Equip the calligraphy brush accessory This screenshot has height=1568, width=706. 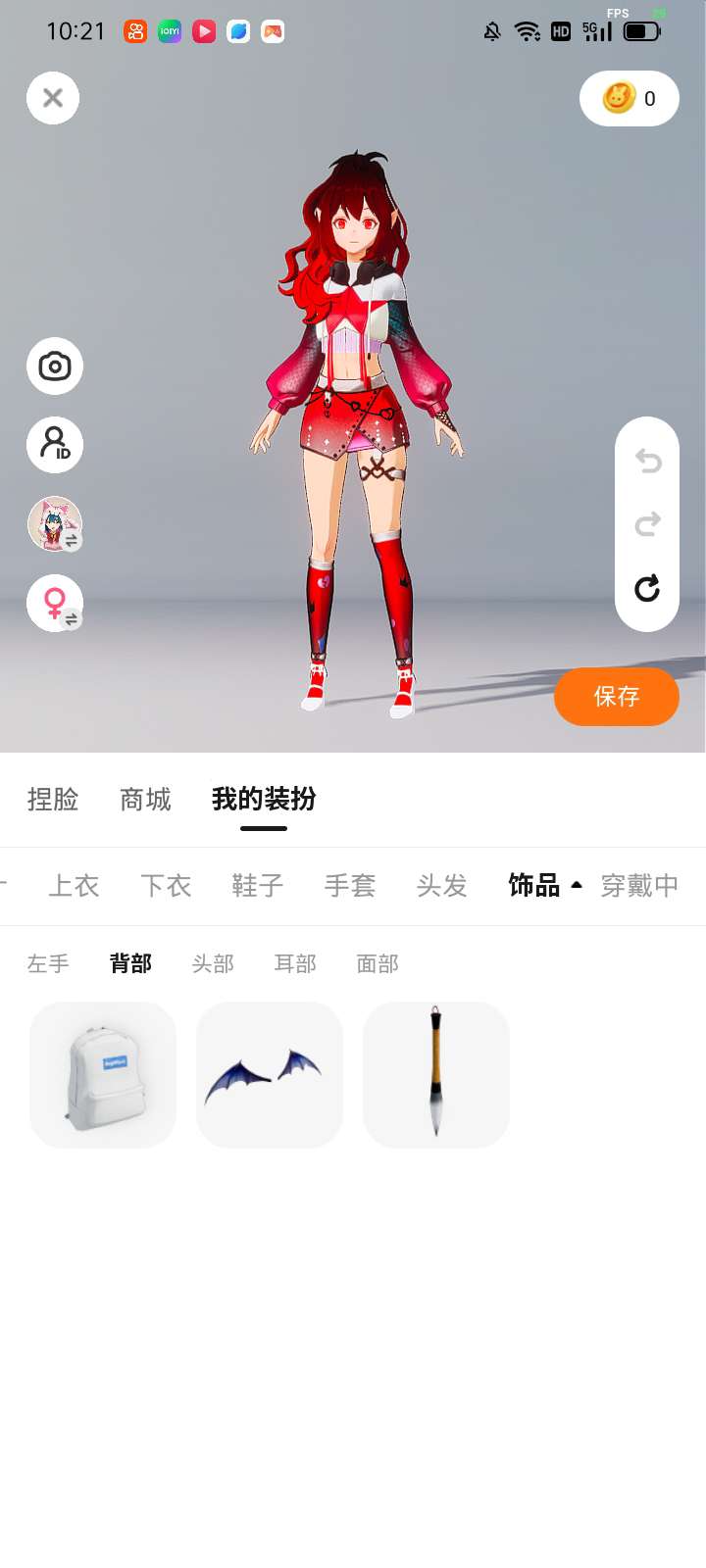pyautogui.click(x=436, y=1075)
